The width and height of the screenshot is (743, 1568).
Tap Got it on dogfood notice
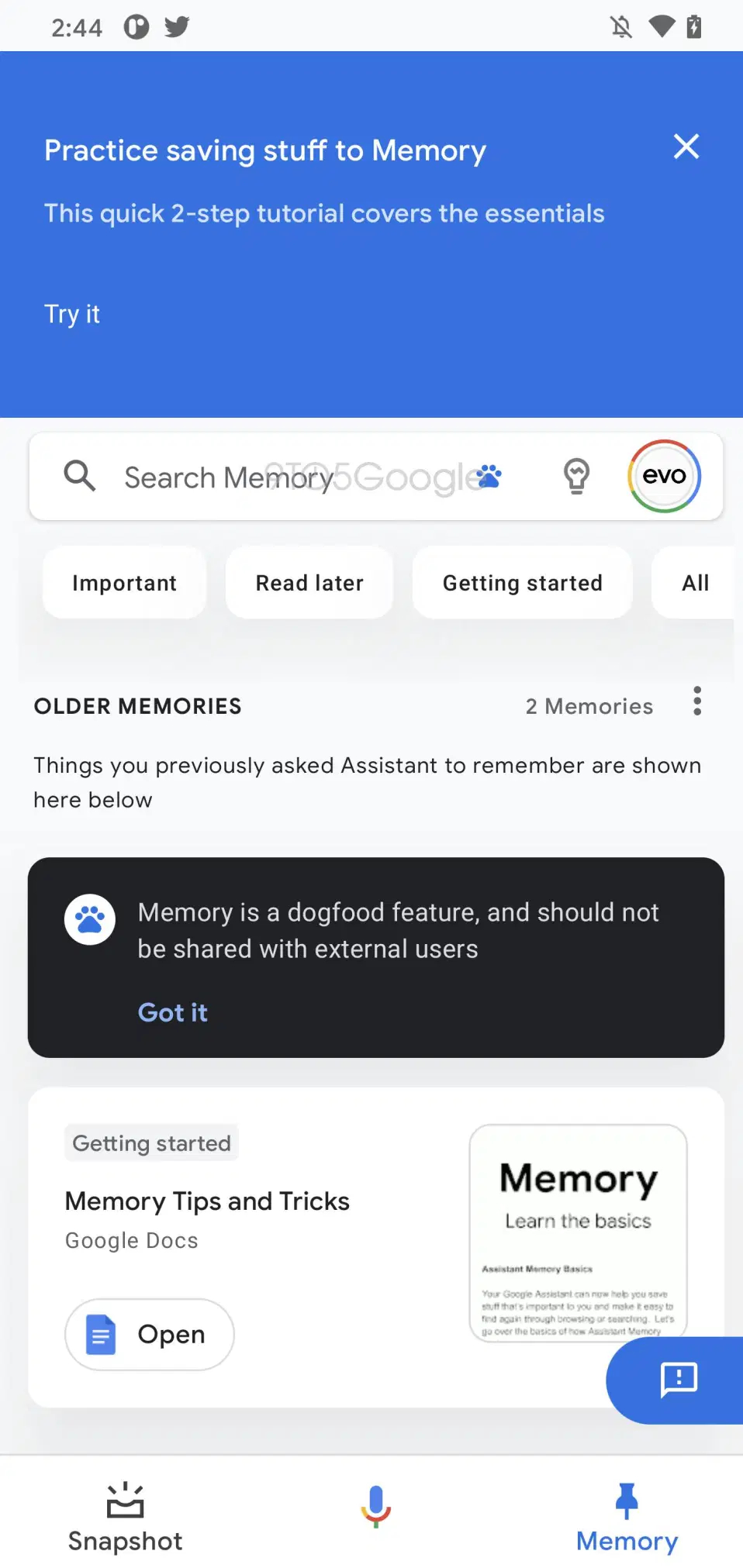172,1012
